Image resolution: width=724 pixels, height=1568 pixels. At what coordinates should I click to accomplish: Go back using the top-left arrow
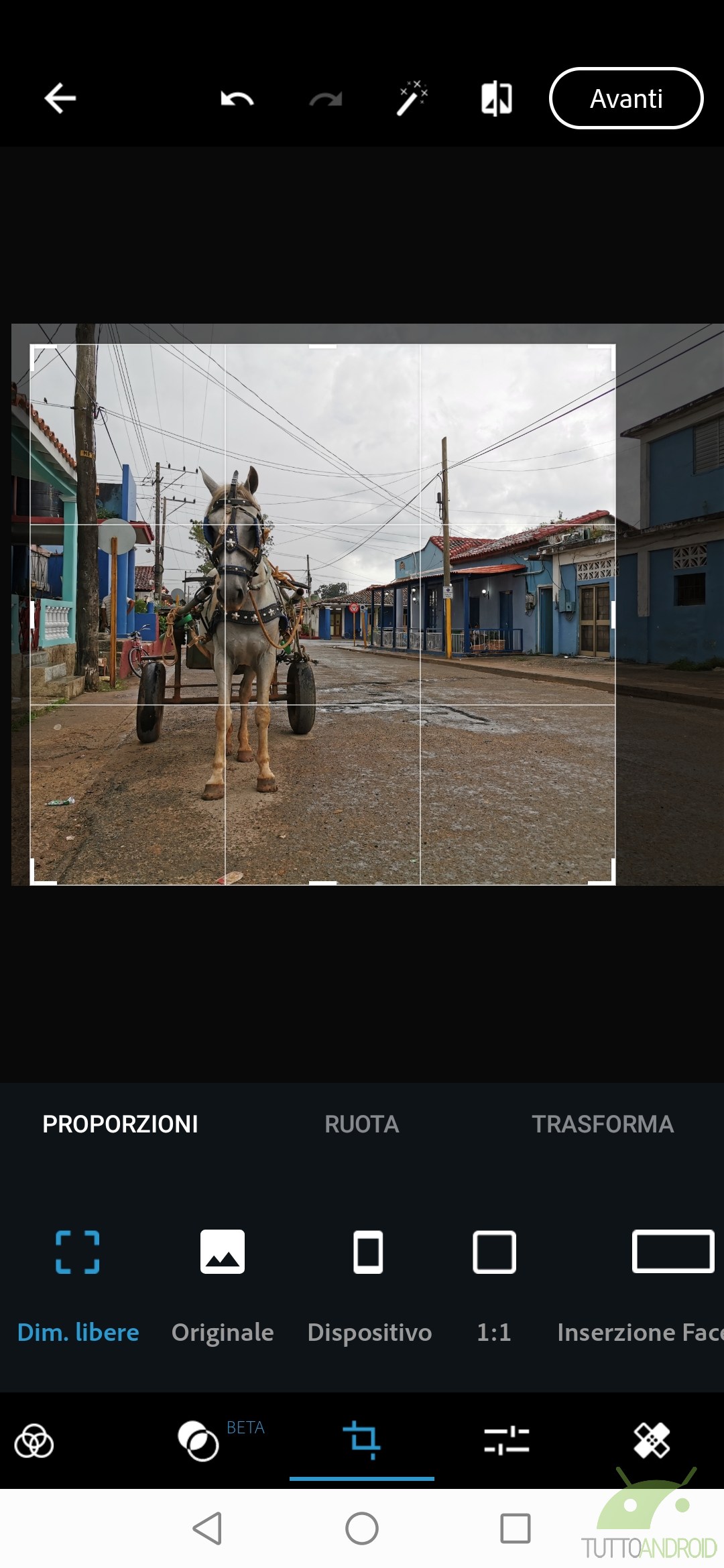point(60,99)
